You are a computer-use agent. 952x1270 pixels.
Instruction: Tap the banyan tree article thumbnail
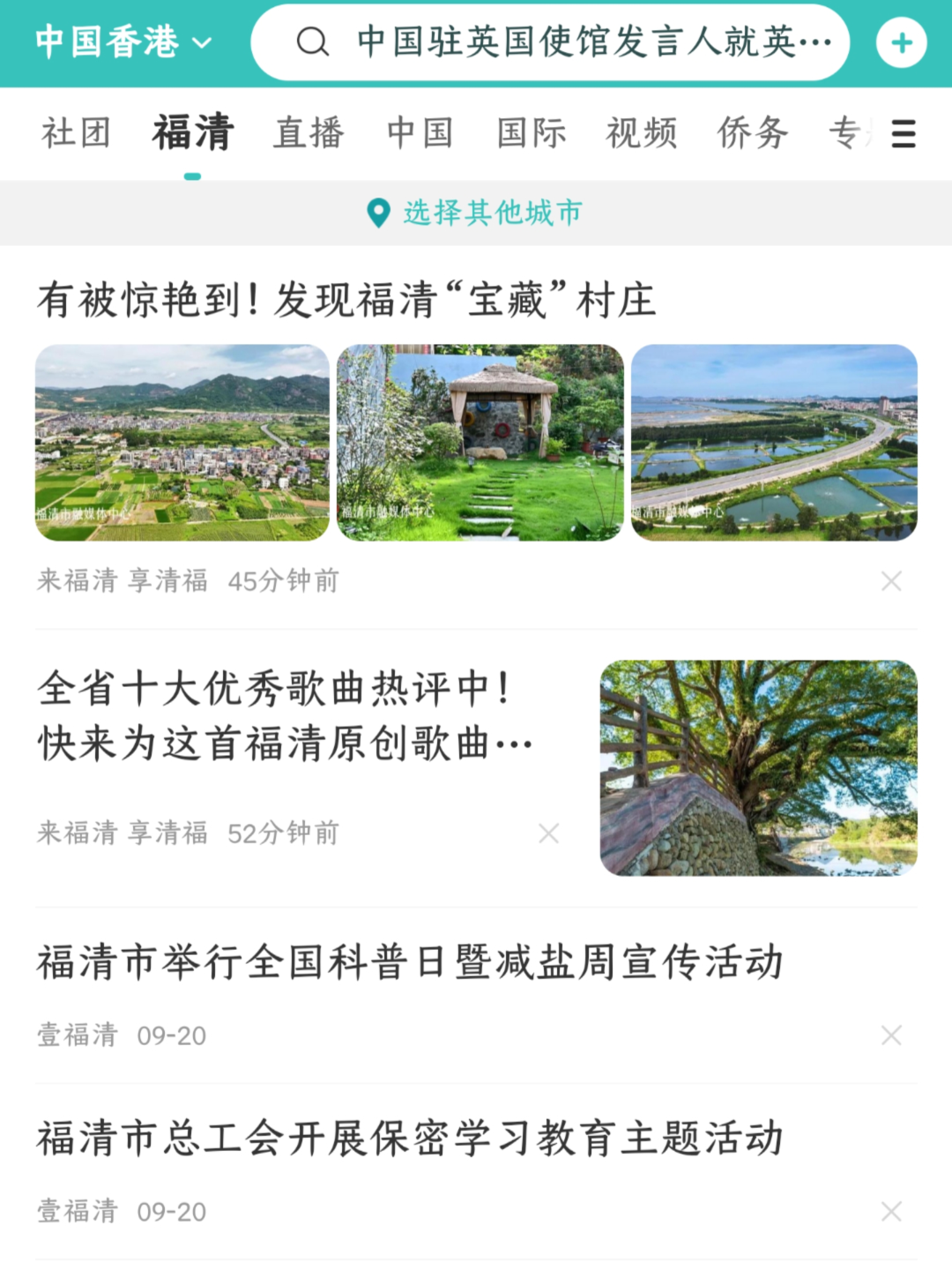coord(756,766)
